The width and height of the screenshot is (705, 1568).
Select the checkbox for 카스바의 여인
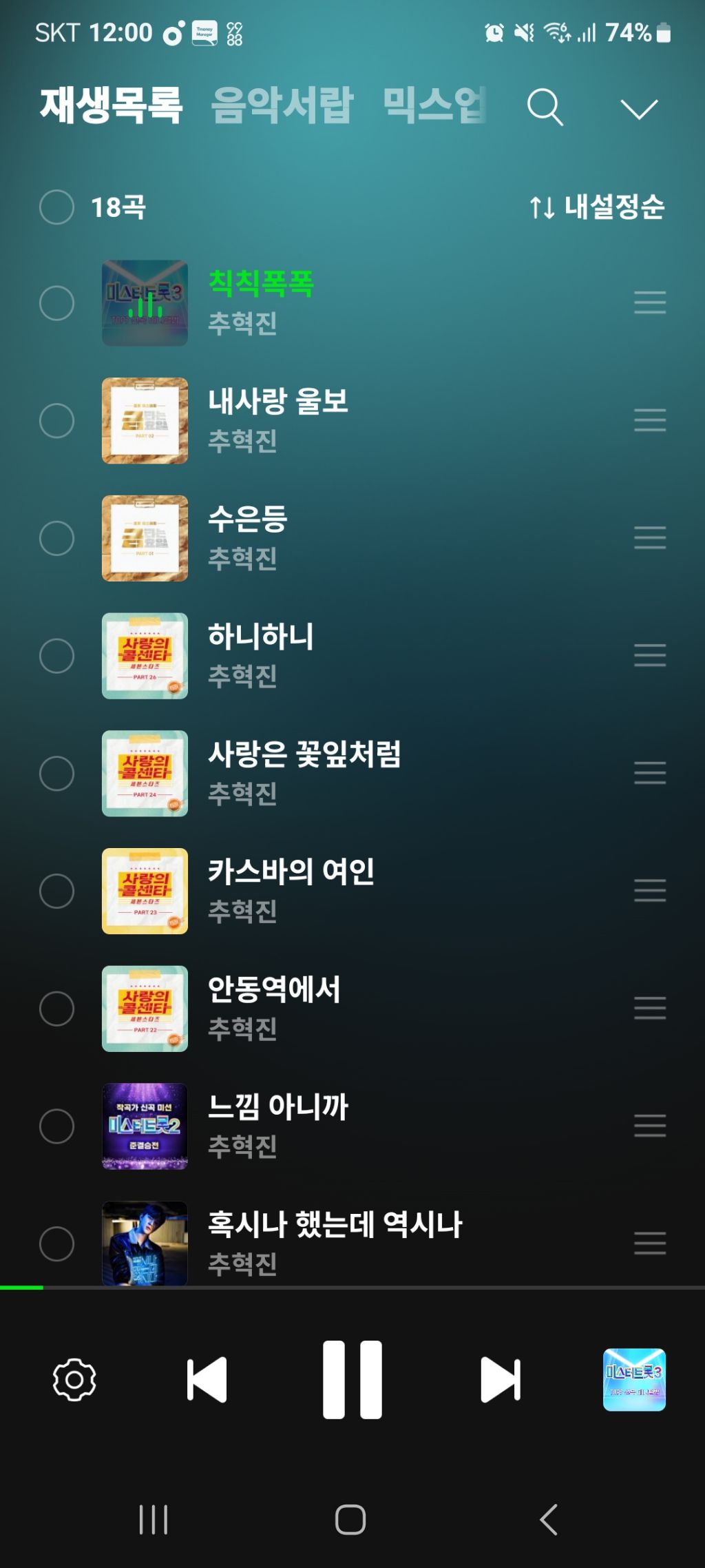[56, 891]
